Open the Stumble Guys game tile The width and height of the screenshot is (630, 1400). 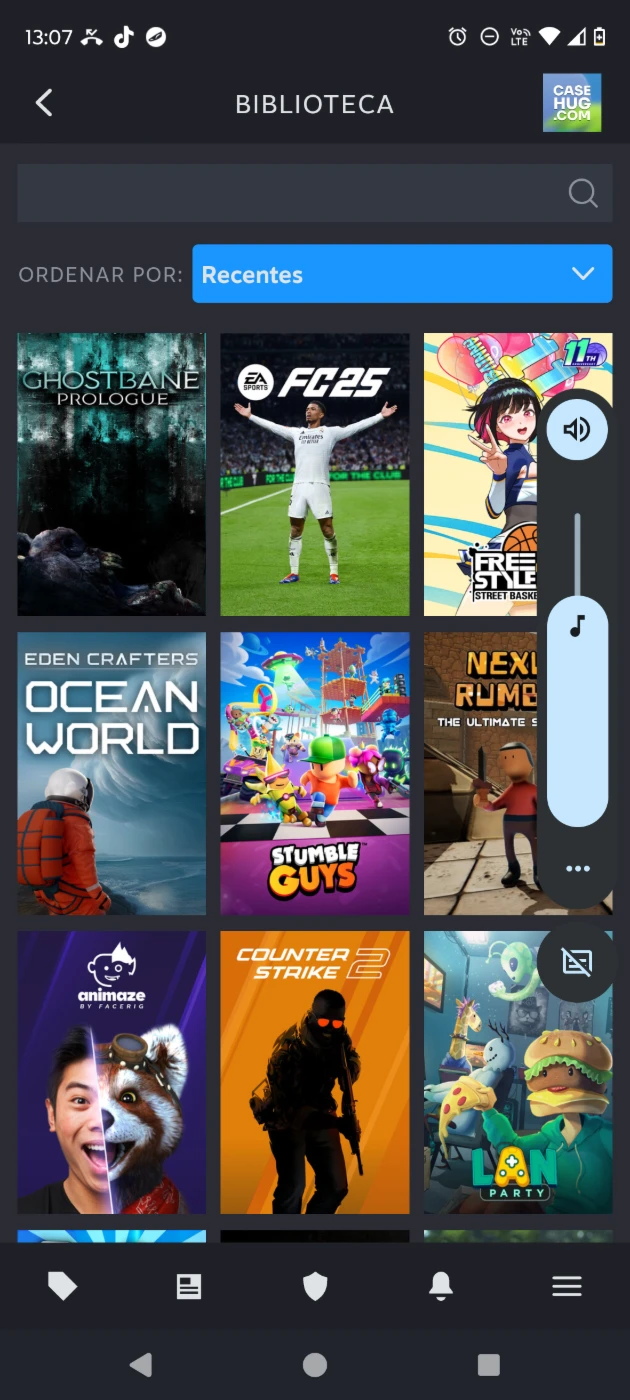coord(315,773)
